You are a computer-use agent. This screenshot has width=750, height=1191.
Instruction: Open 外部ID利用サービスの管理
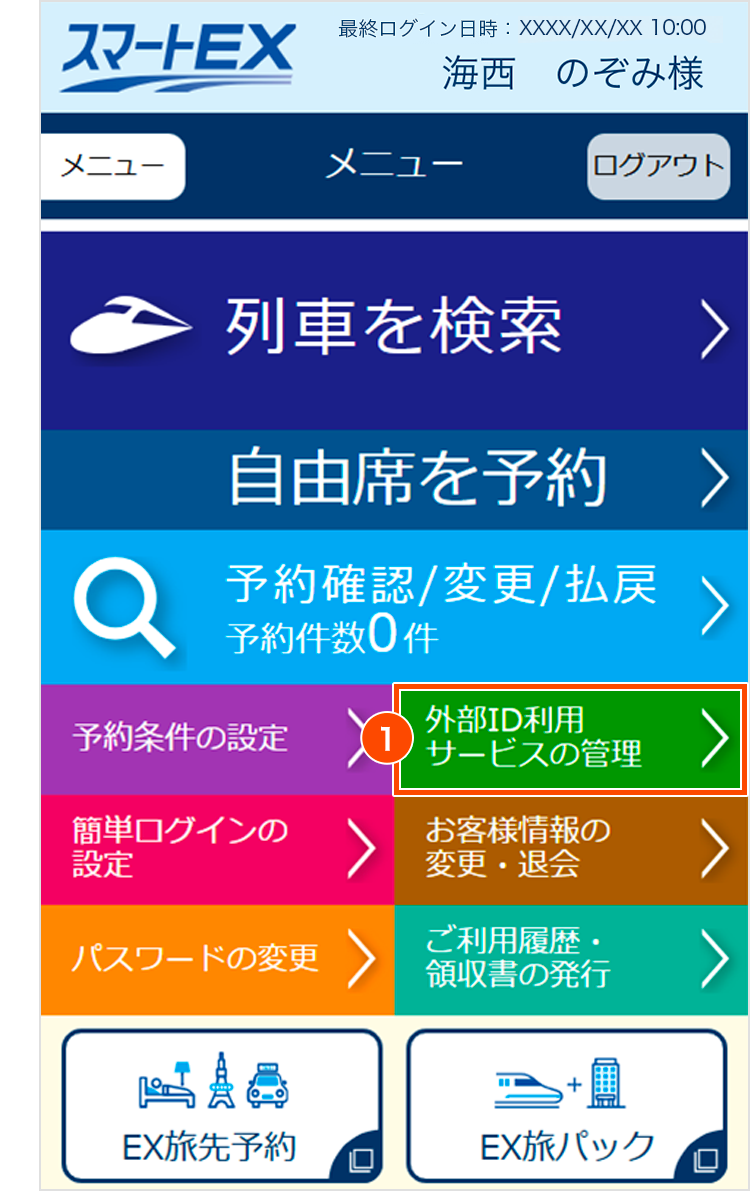[x=570, y=739]
